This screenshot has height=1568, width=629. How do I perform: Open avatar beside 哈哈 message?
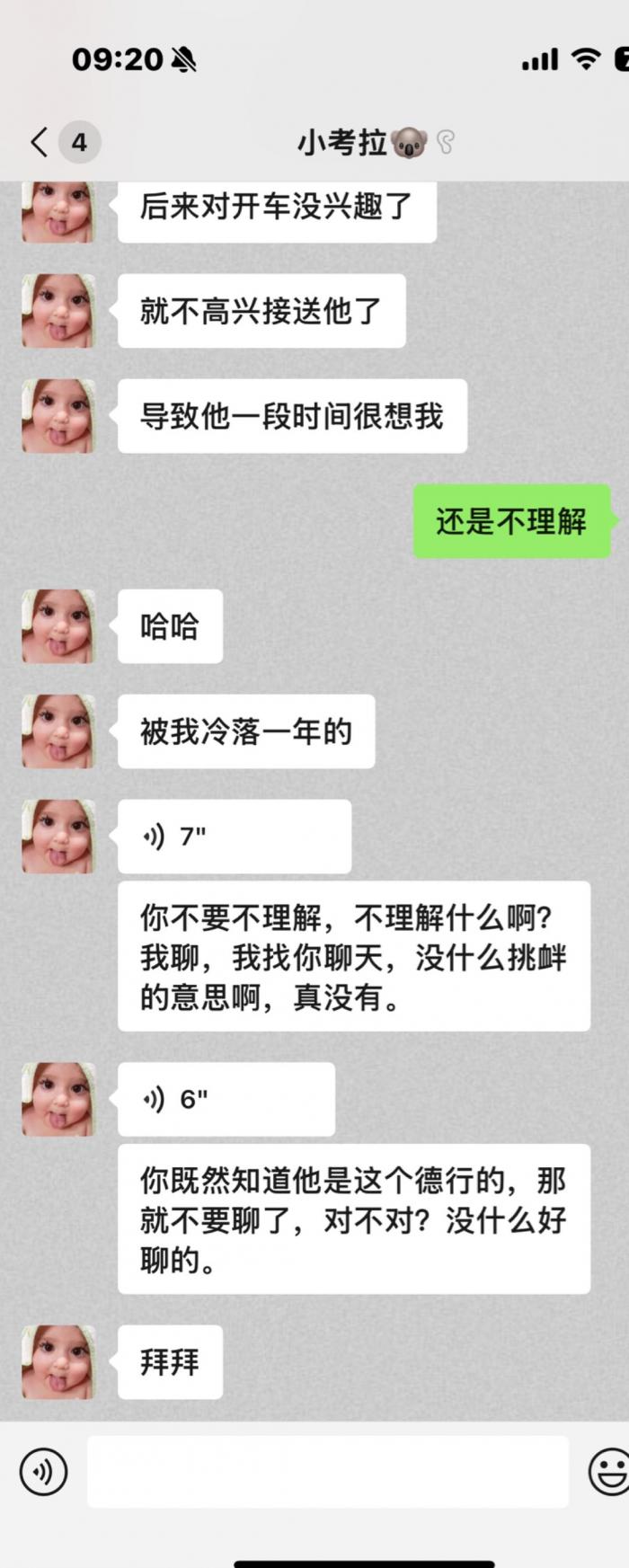pyautogui.click(x=58, y=626)
